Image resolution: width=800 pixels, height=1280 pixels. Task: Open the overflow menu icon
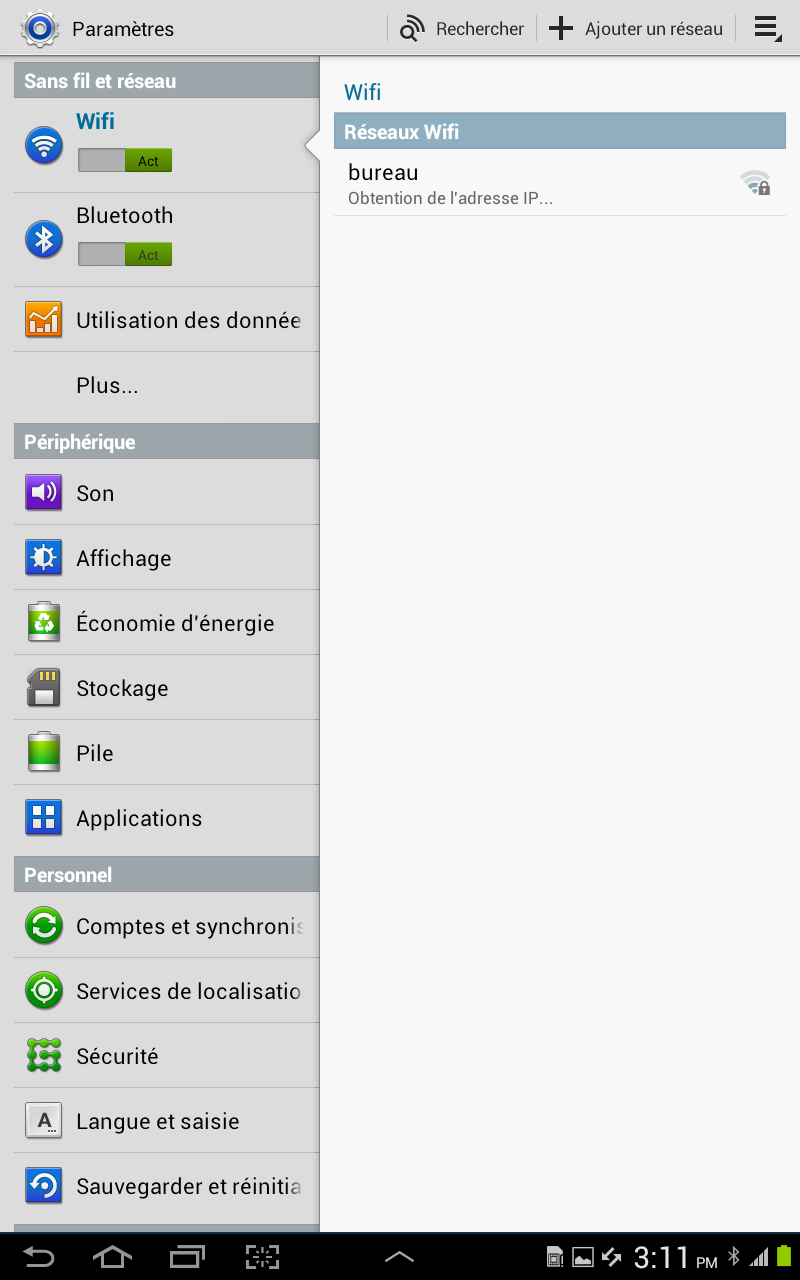pyautogui.click(x=767, y=29)
